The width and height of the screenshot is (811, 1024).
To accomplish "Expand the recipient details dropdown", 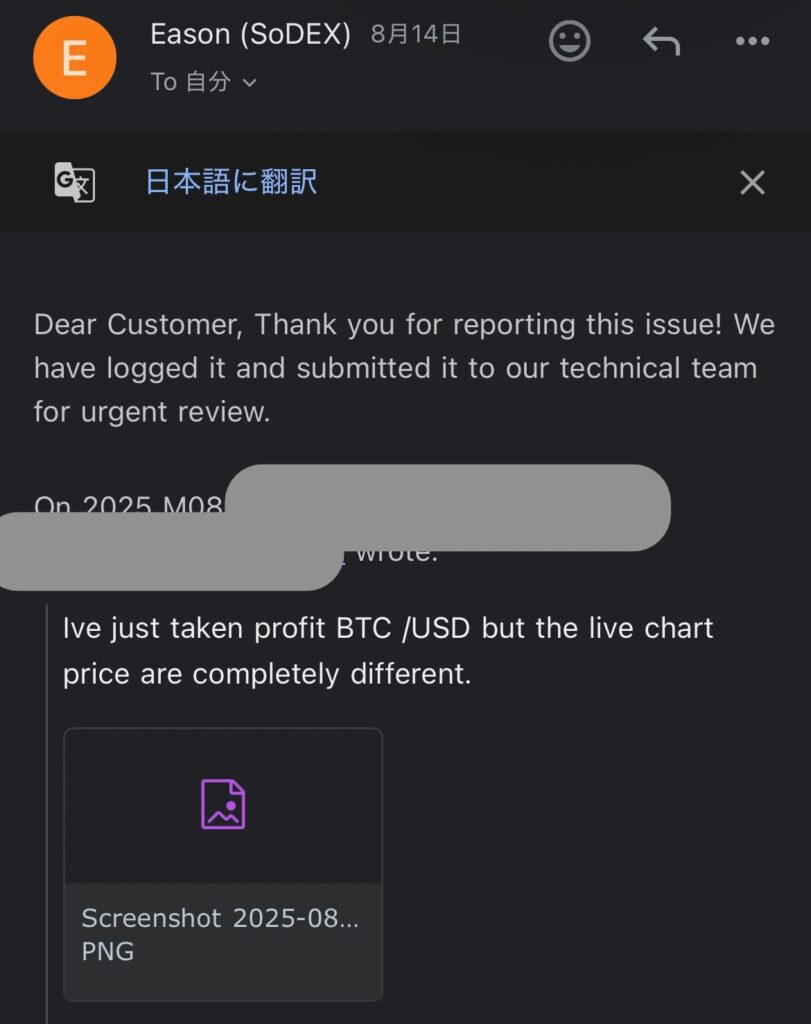I will pos(249,83).
